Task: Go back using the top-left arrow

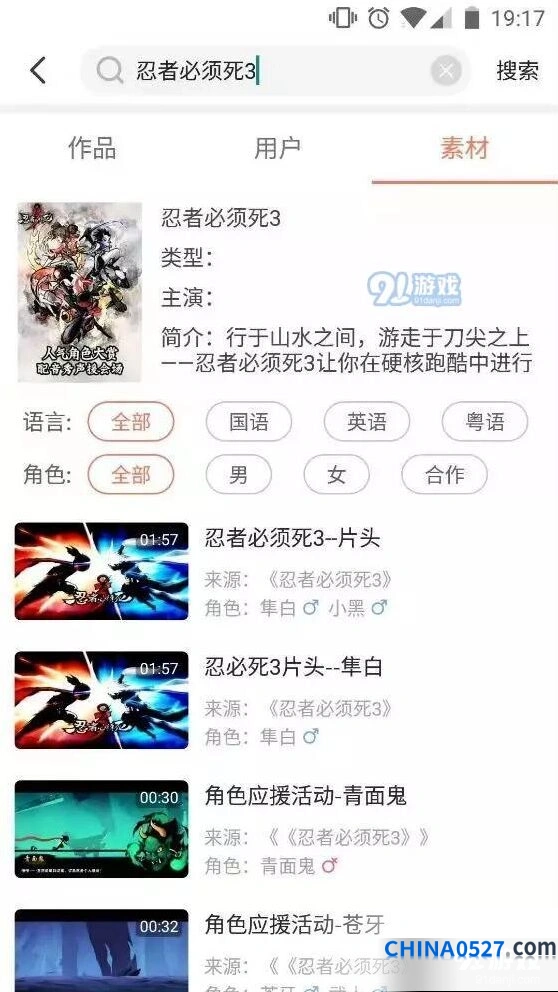Action: click(x=38, y=70)
